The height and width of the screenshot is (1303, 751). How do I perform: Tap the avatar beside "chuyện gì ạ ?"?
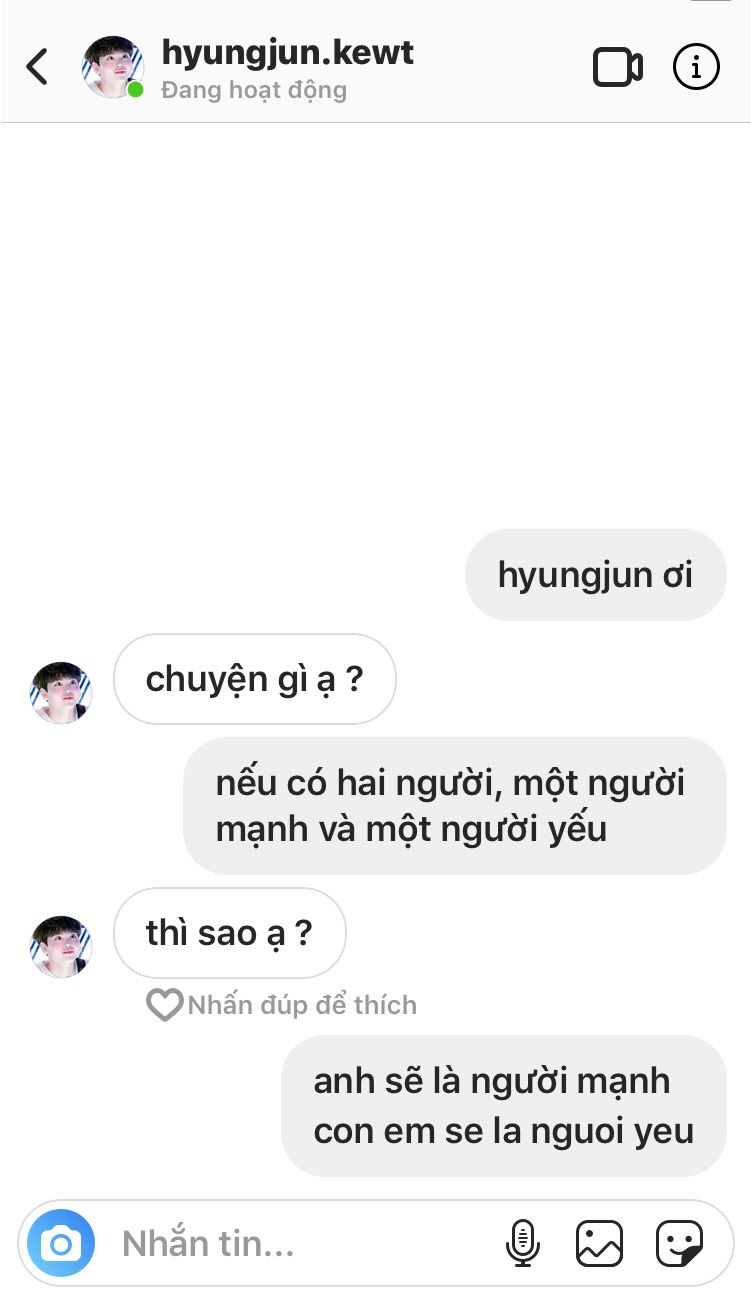click(61, 692)
